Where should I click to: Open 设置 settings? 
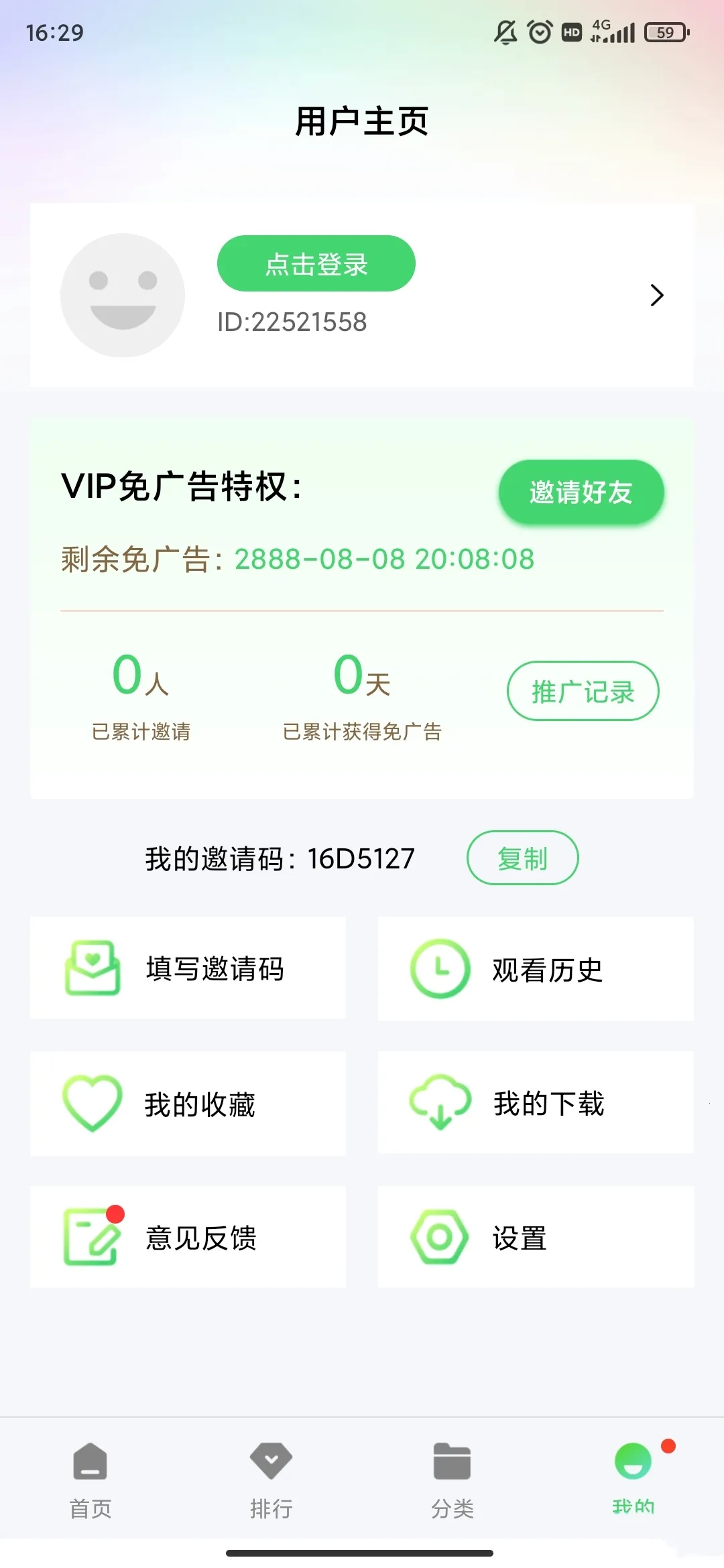pos(536,1237)
